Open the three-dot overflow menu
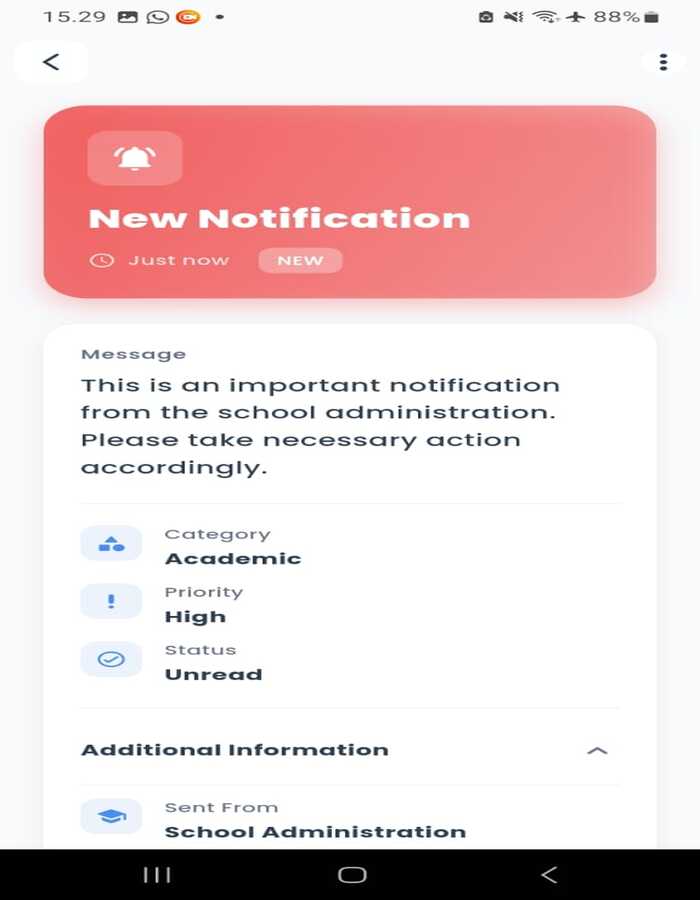Viewport: 700px width, 900px height. tap(663, 62)
